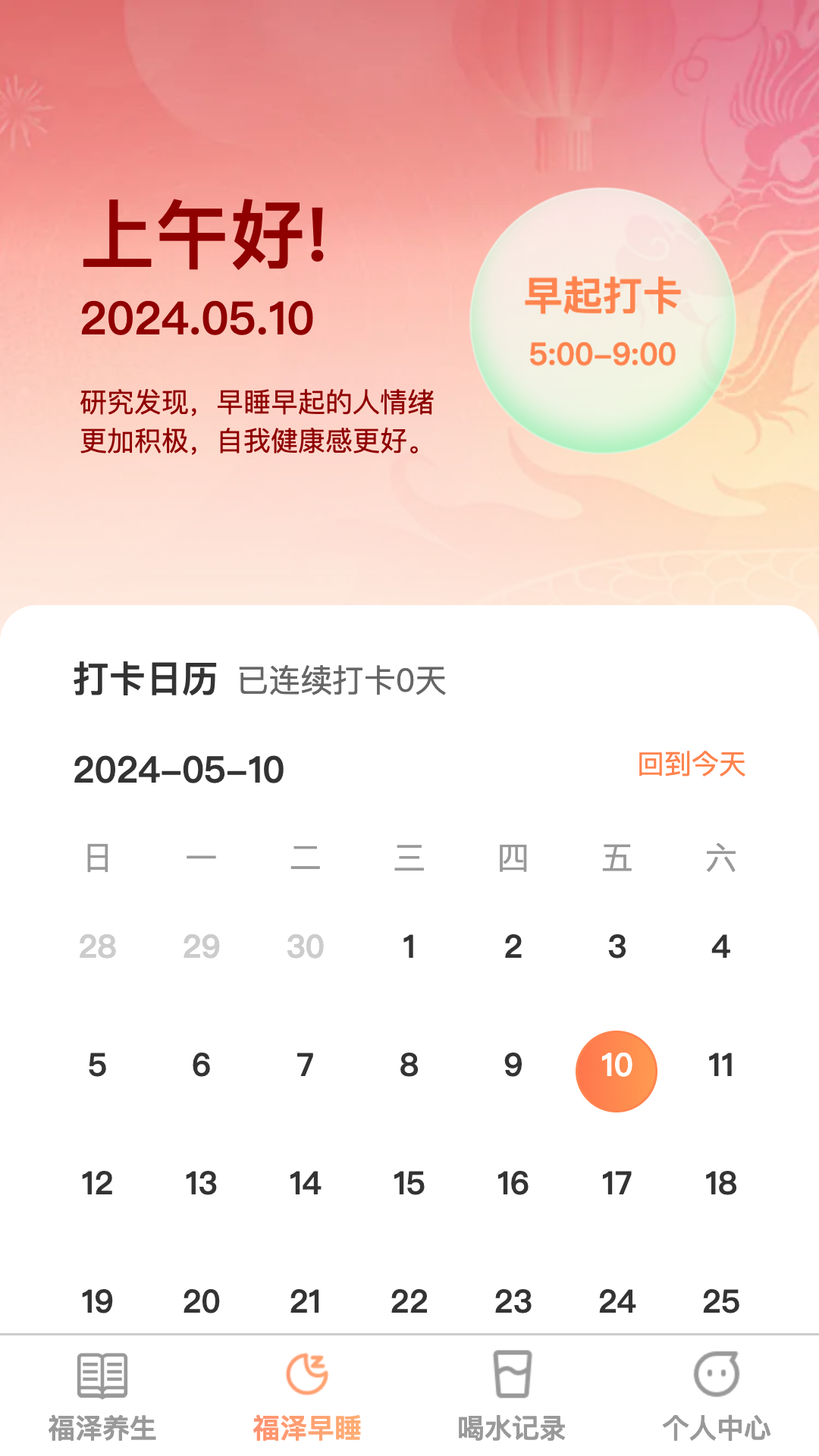Screen dimensions: 819x1456
Task: Tap 回到今天 to return to today
Action: click(x=691, y=764)
